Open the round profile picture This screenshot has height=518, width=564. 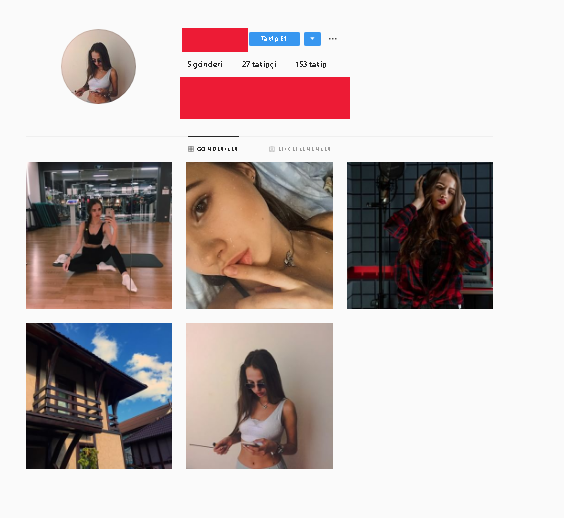coord(99,66)
